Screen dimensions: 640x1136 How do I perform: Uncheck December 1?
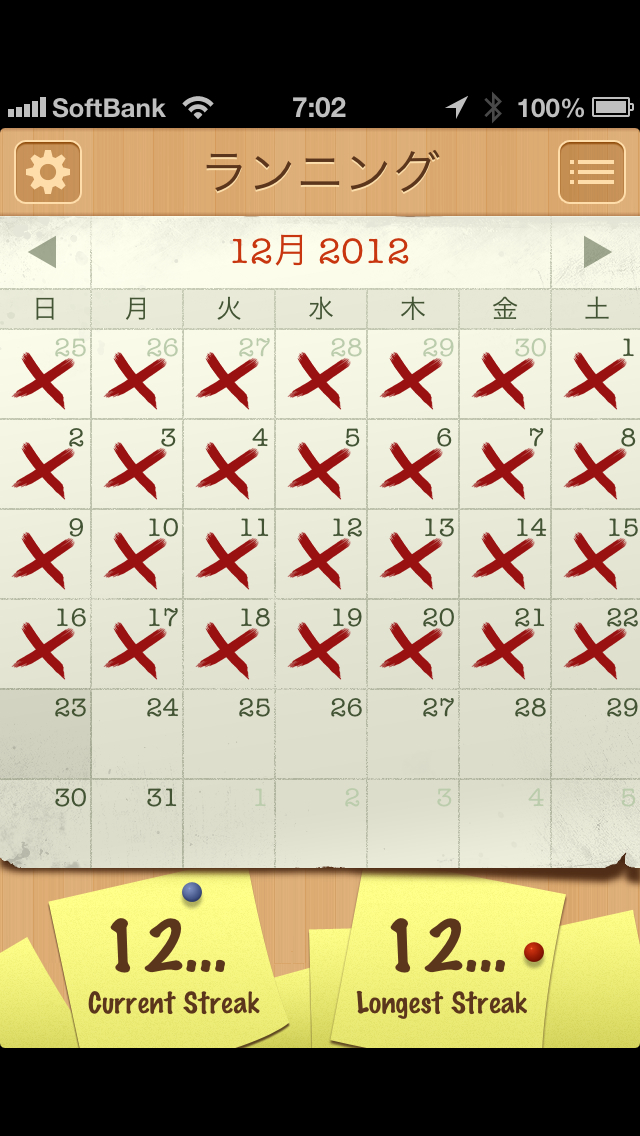click(x=596, y=375)
